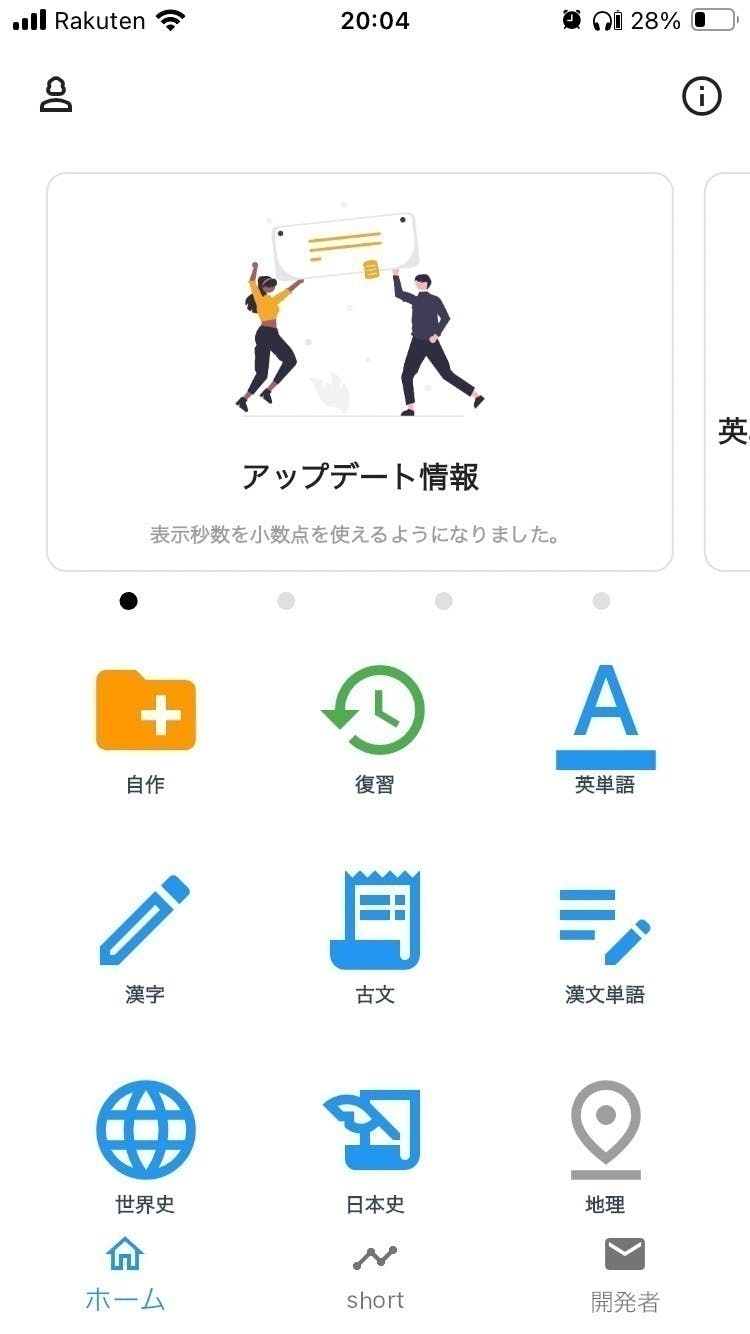This screenshot has width=750, height=1334.
Task: Open the 漢文単語 kanbun vocabulary icon
Action: (x=604, y=920)
